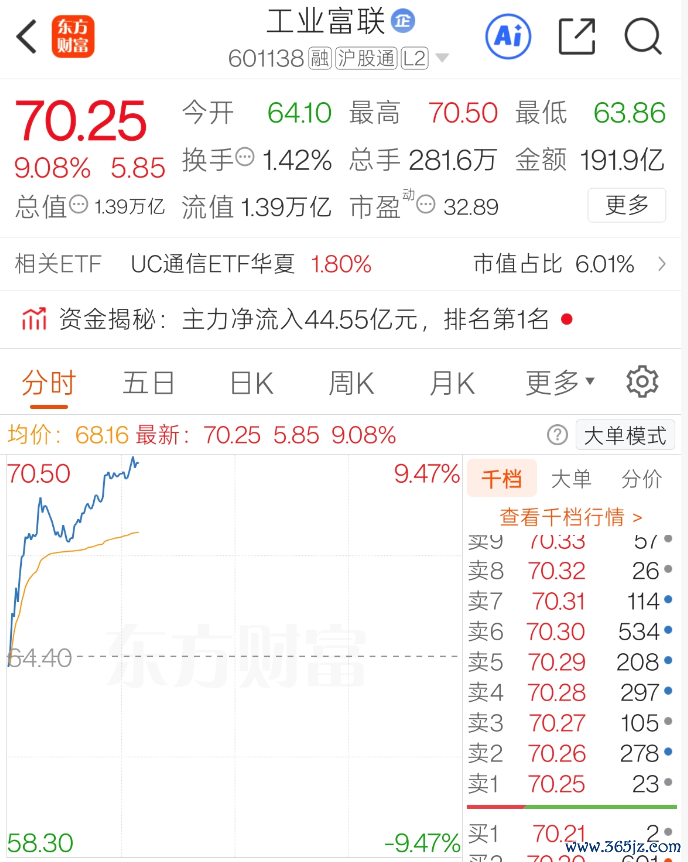Expand 更多 chart period dropdown
Image resolution: width=688 pixels, height=862 pixels.
pos(560,382)
